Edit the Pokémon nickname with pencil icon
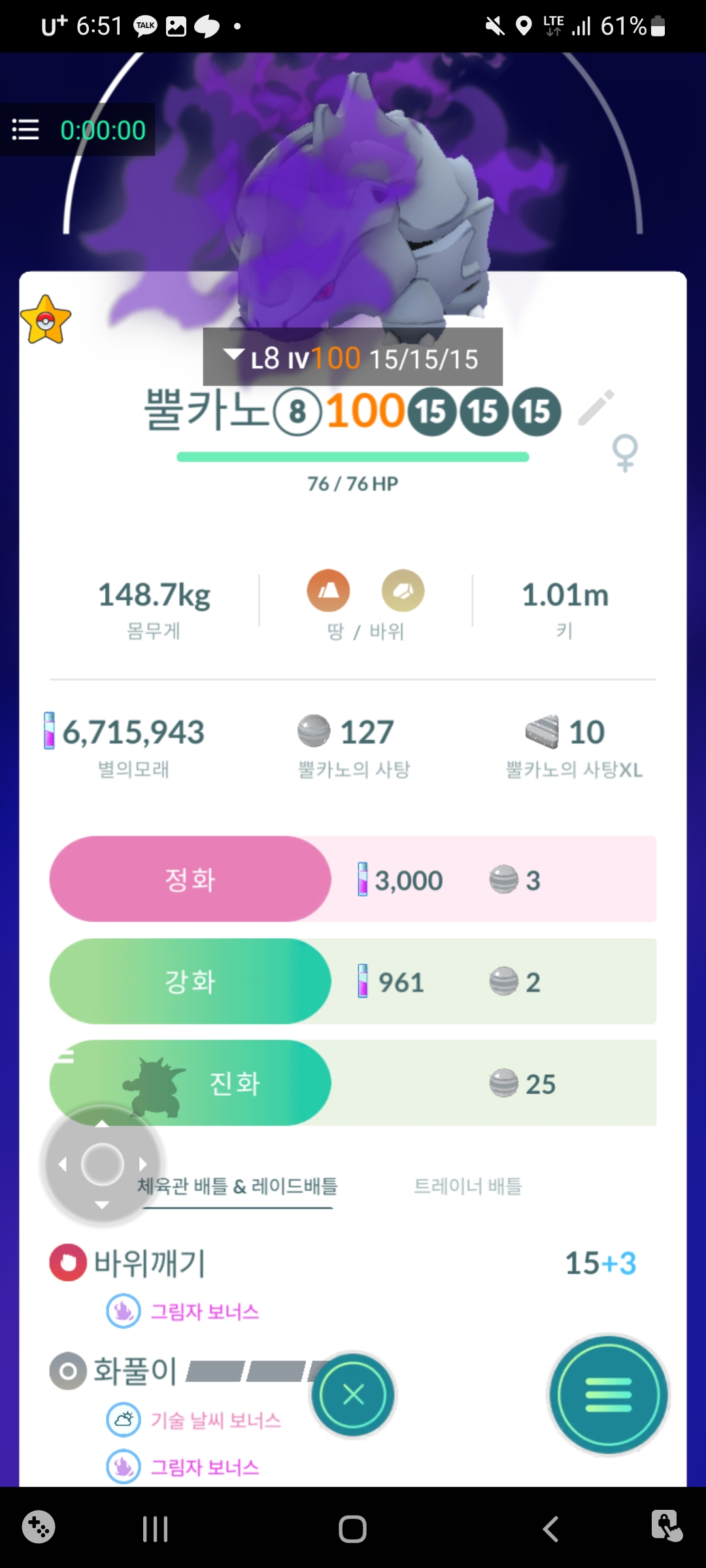The width and height of the screenshot is (706, 1568). (x=596, y=408)
